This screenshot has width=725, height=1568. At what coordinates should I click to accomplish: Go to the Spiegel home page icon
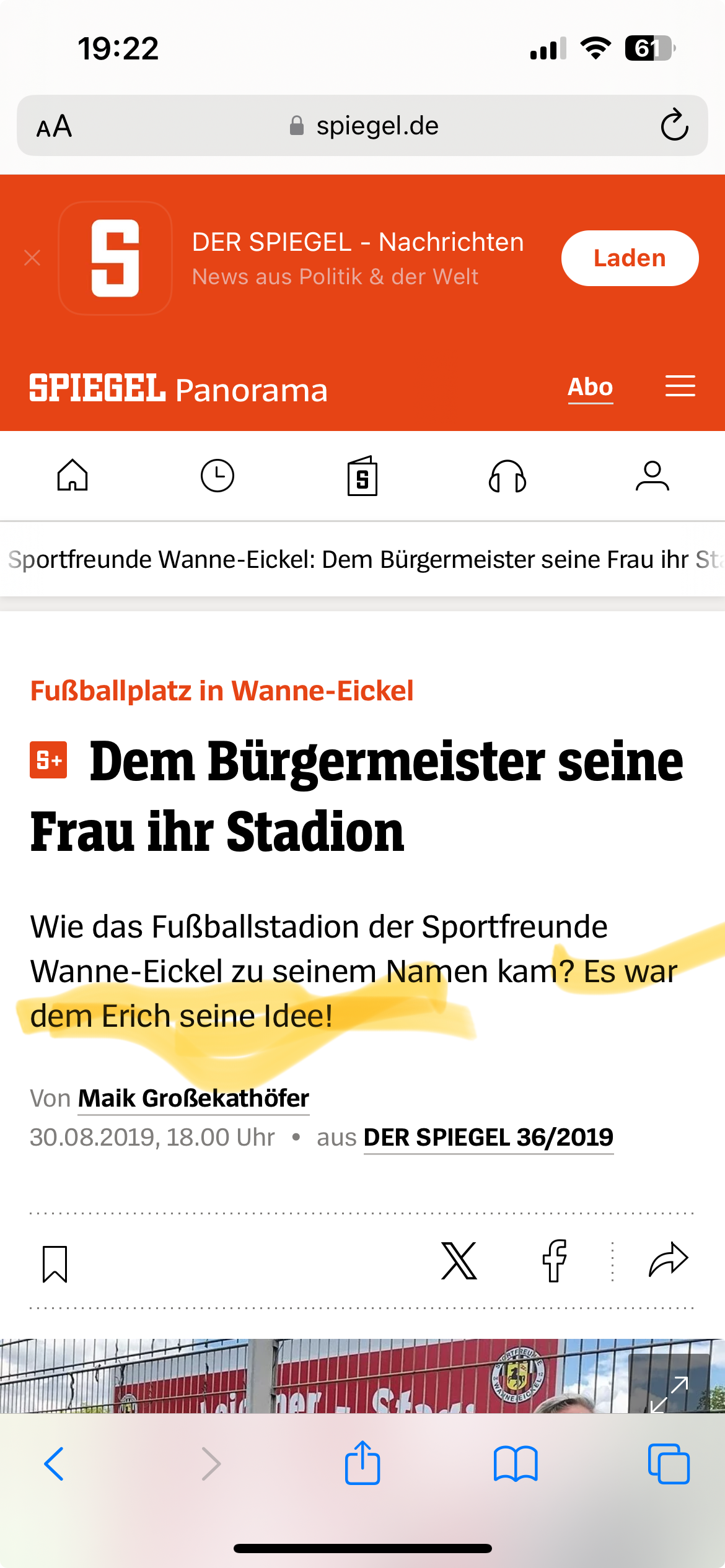click(72, 476)
